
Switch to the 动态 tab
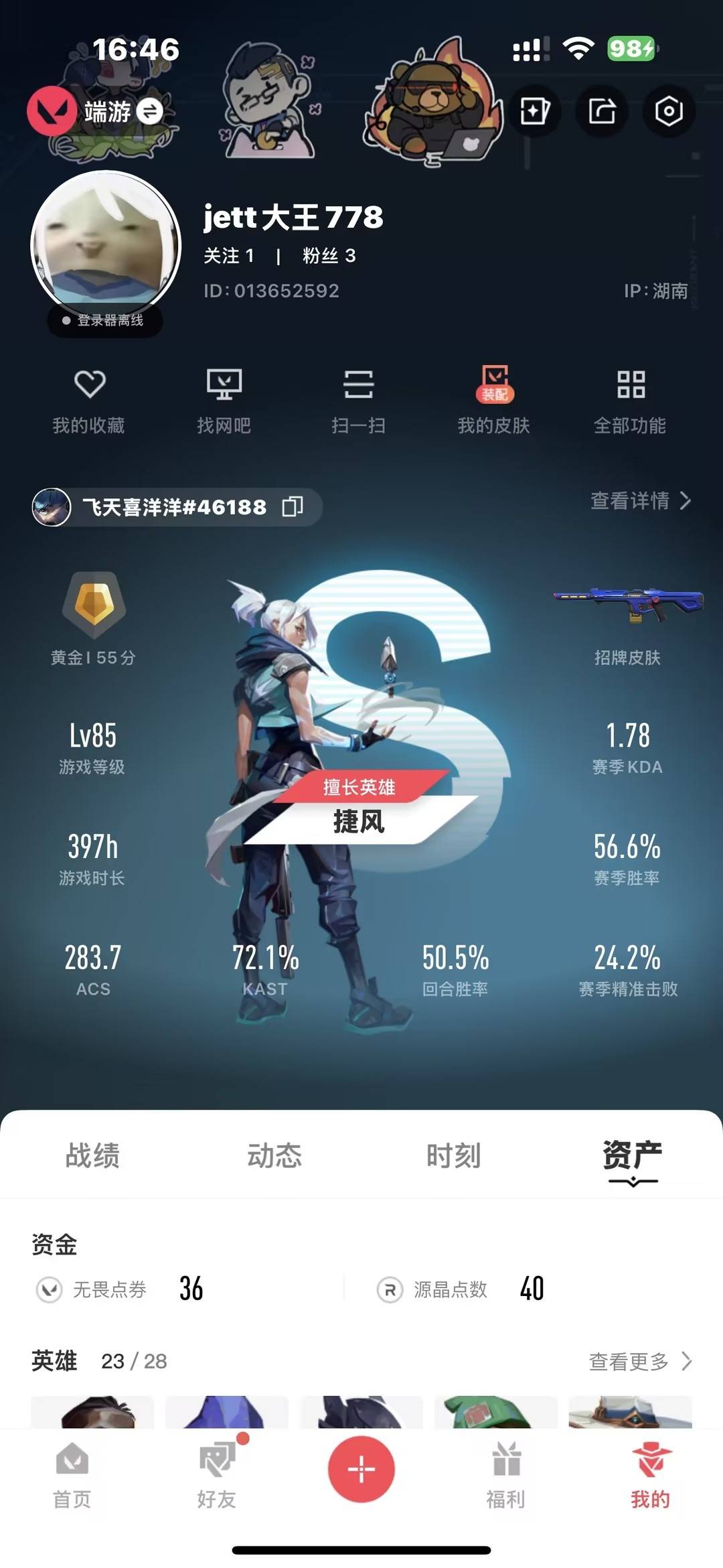pyautogui.click(x=274, y=1155)
